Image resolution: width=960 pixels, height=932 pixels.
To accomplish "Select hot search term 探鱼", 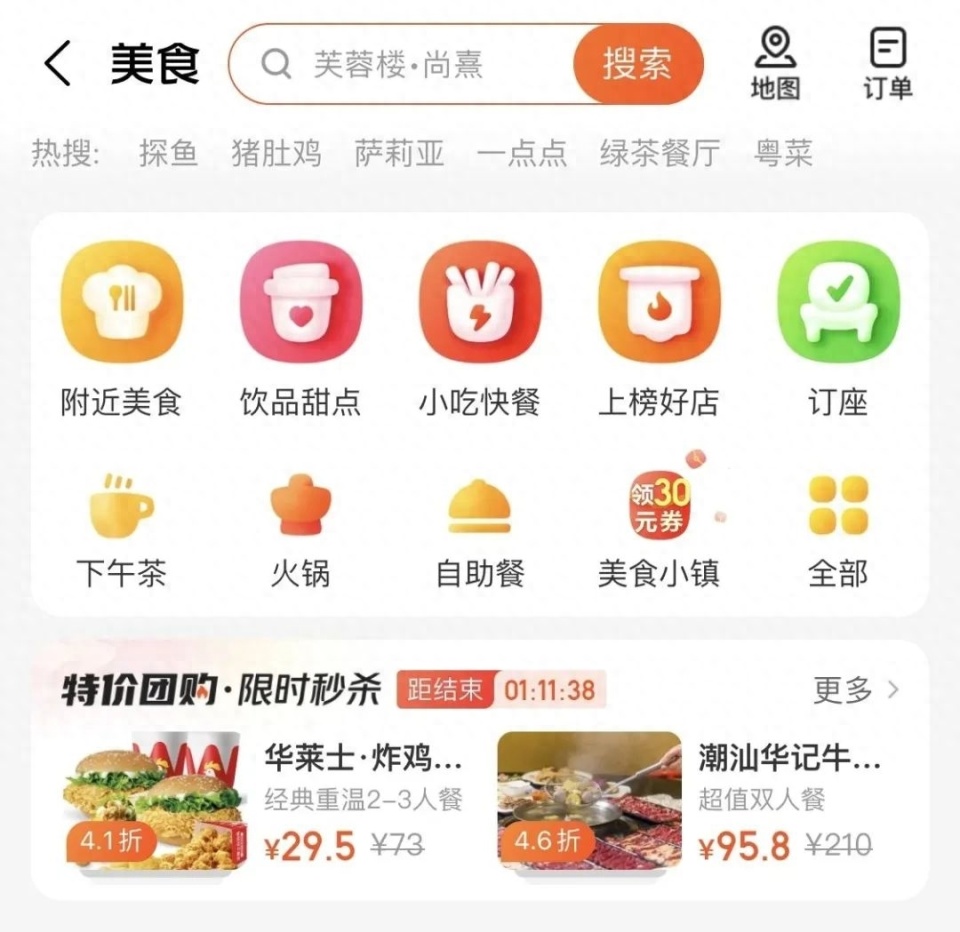I will pyautogui.click(x=168, y=154).
